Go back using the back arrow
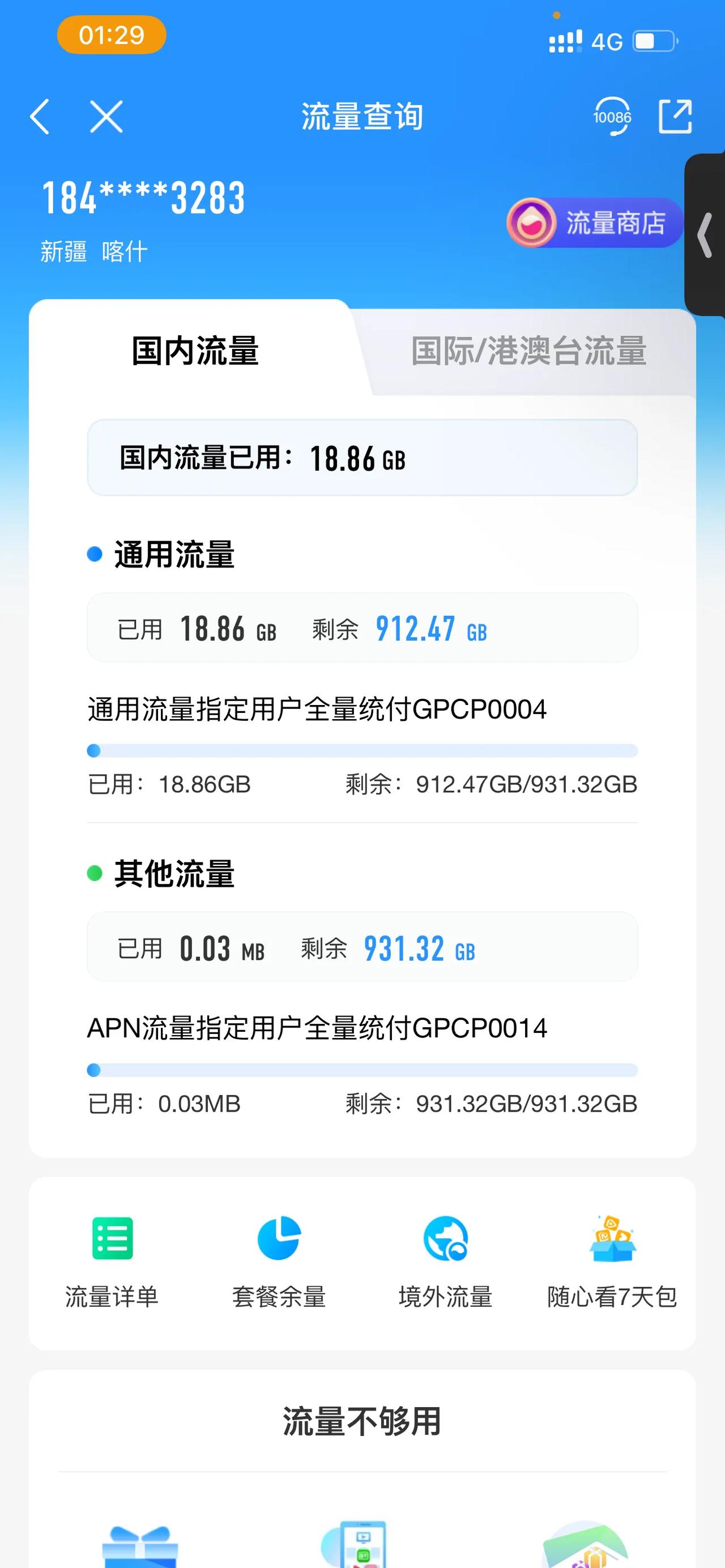The height and width of the screenshot is (1568, 725). click(40, 116)
